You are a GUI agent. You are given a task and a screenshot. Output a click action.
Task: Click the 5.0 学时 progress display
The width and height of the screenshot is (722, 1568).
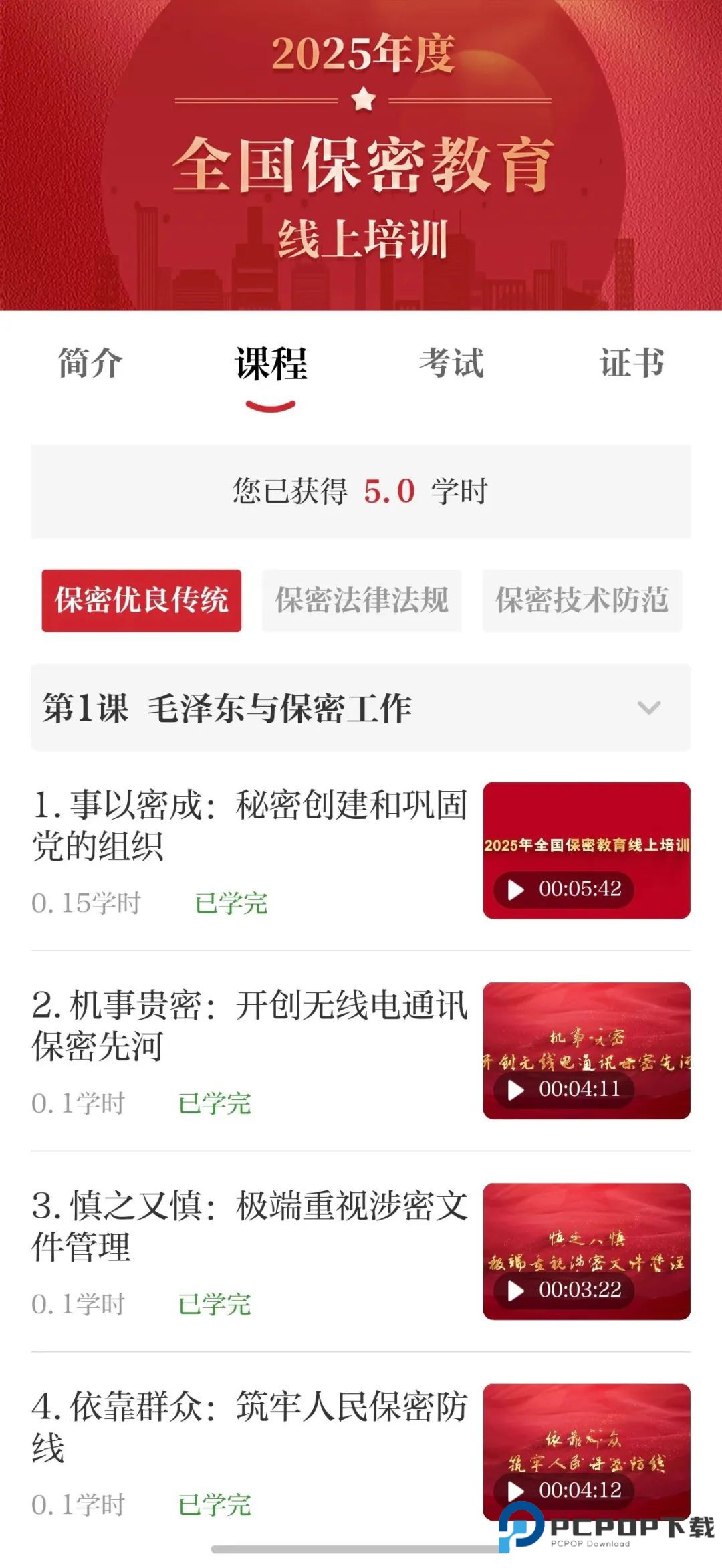[361, 491]
